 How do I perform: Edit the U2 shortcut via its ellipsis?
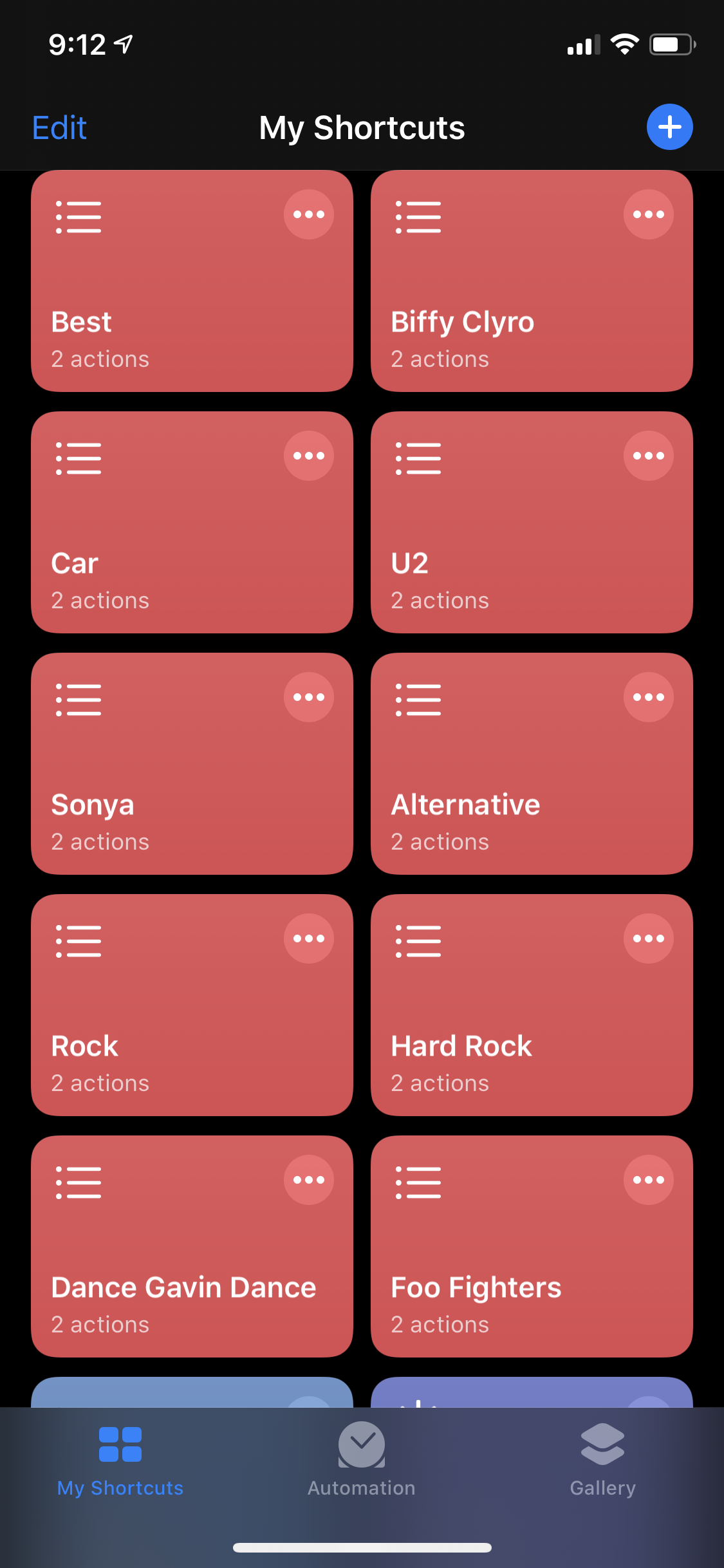click(x=648, y=456)
